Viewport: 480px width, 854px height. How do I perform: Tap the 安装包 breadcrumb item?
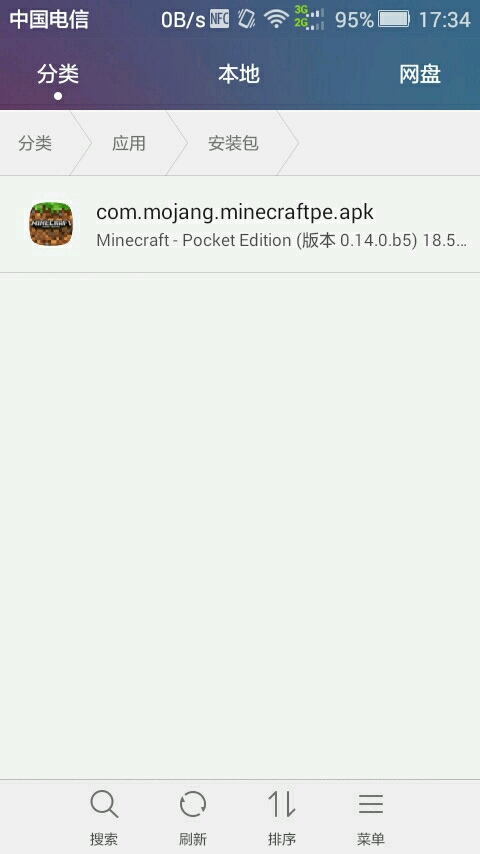[233, 143]
